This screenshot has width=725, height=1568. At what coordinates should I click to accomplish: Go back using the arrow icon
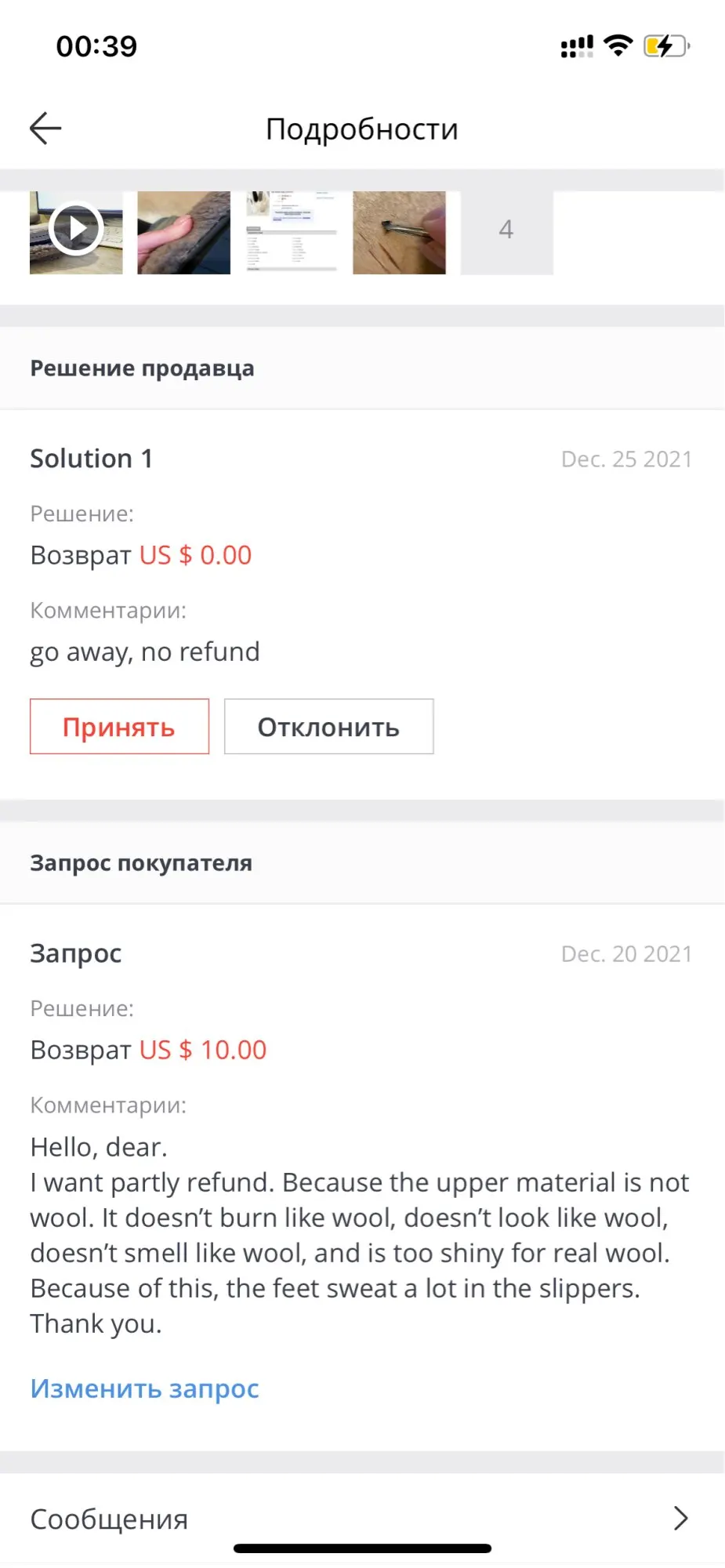[x=45, y=129]
